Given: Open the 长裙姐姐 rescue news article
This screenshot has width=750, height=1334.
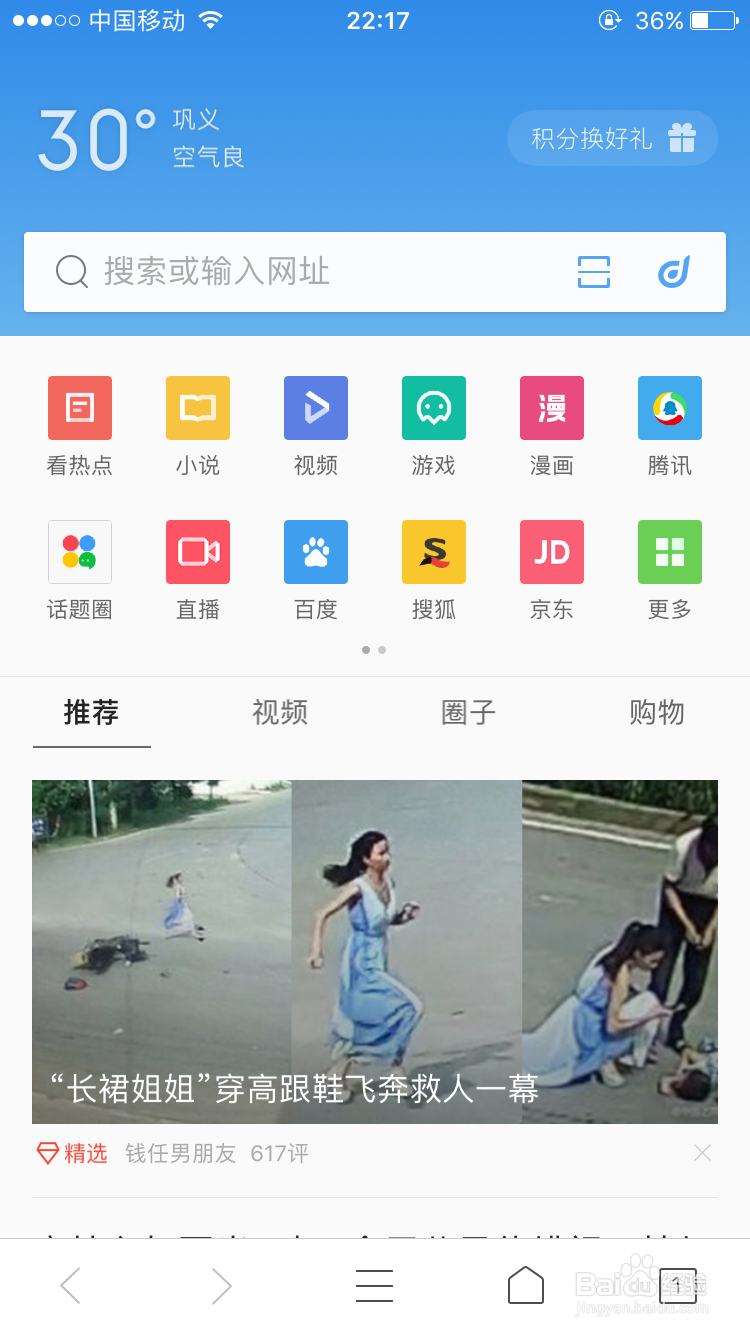Looking at the screenshot, I should coord(375,952).
